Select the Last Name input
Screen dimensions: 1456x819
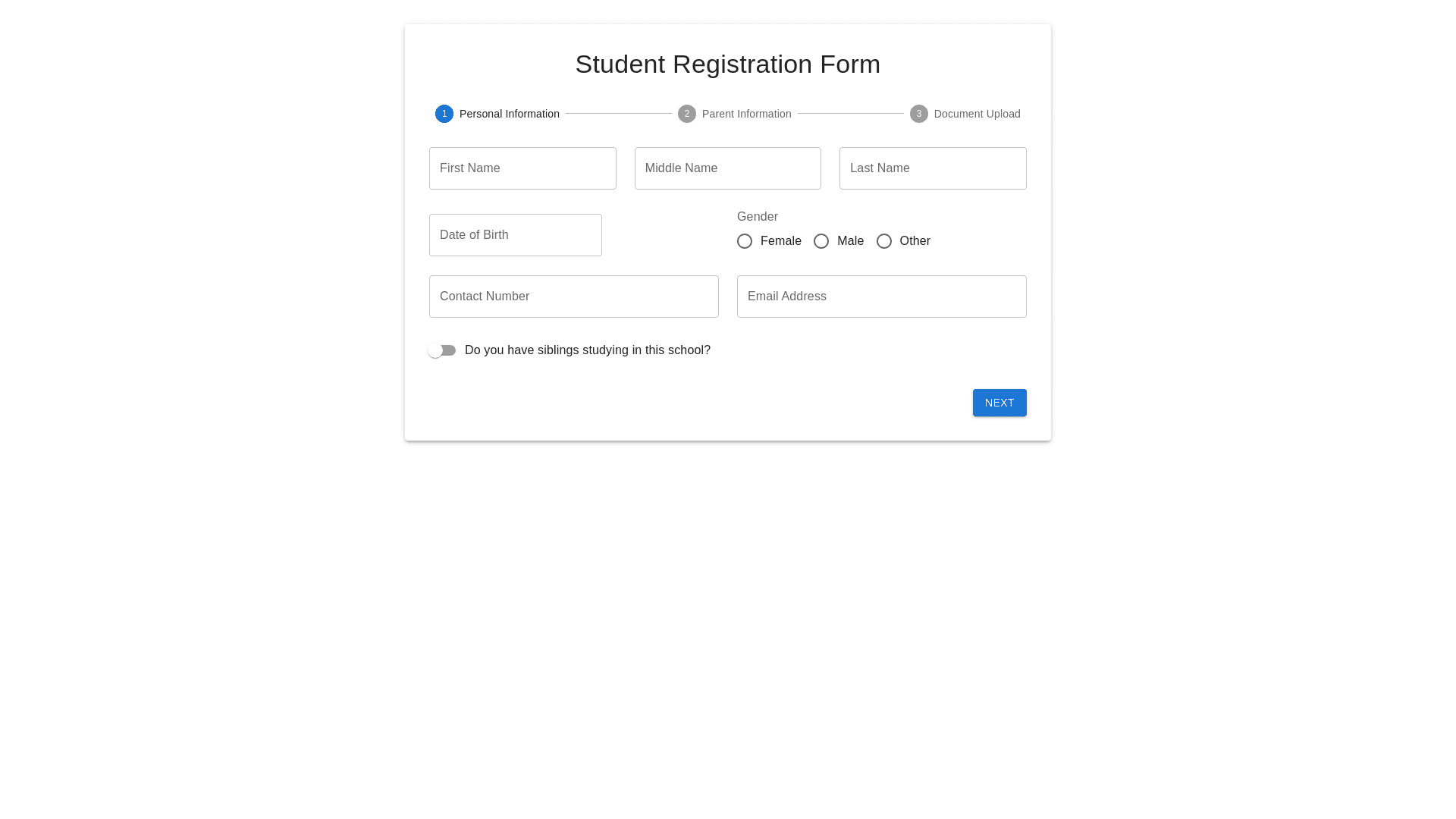tap(932, 168)
